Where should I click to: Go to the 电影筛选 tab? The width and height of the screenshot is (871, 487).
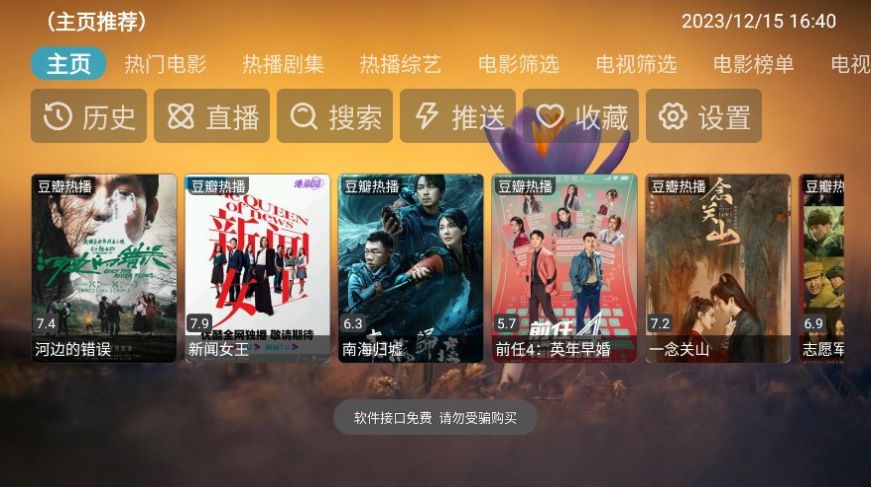coord(518,64)
